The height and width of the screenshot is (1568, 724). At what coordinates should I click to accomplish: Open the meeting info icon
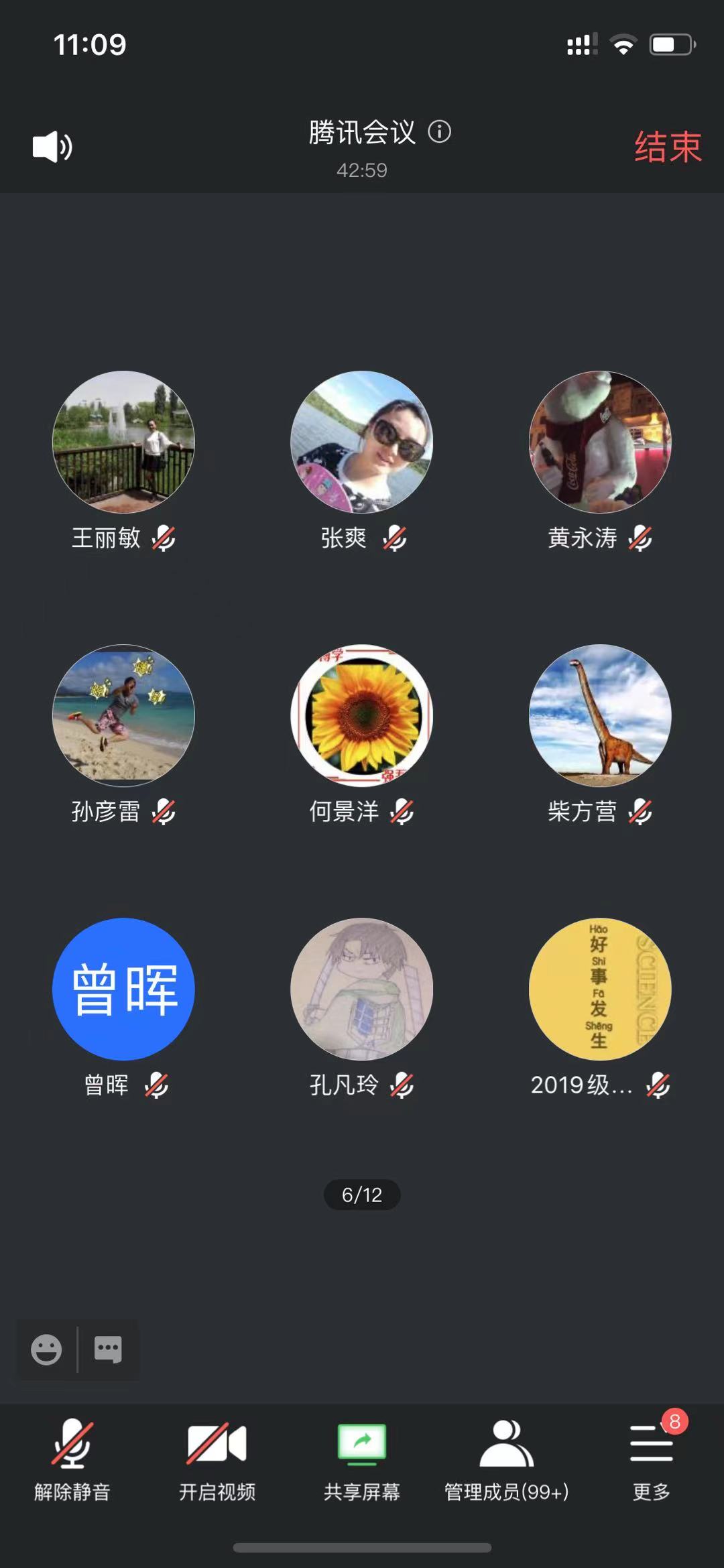[x=440, y=131]
